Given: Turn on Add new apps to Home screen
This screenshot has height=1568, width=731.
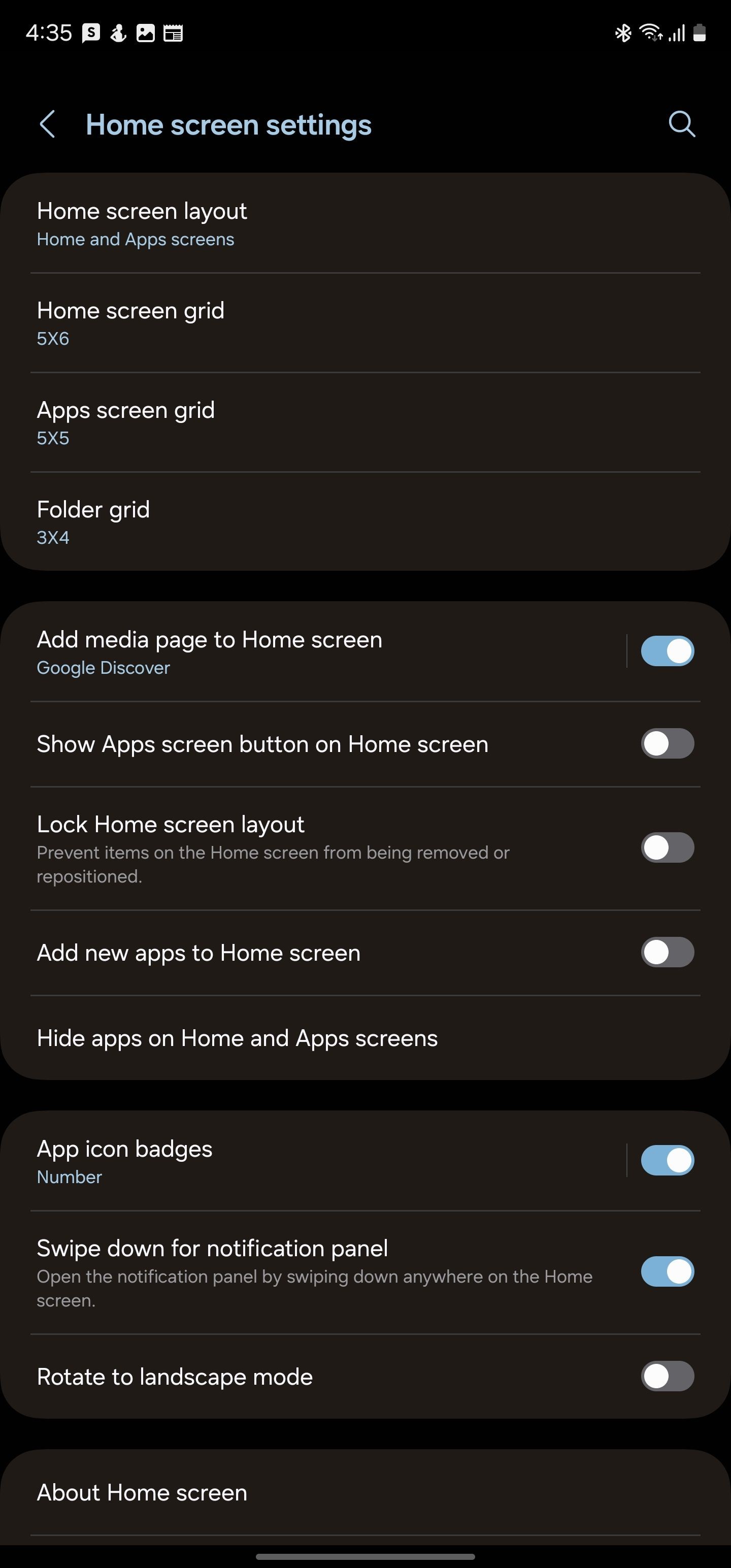Looking at the screenshot, I should click(x=667, y=953).
